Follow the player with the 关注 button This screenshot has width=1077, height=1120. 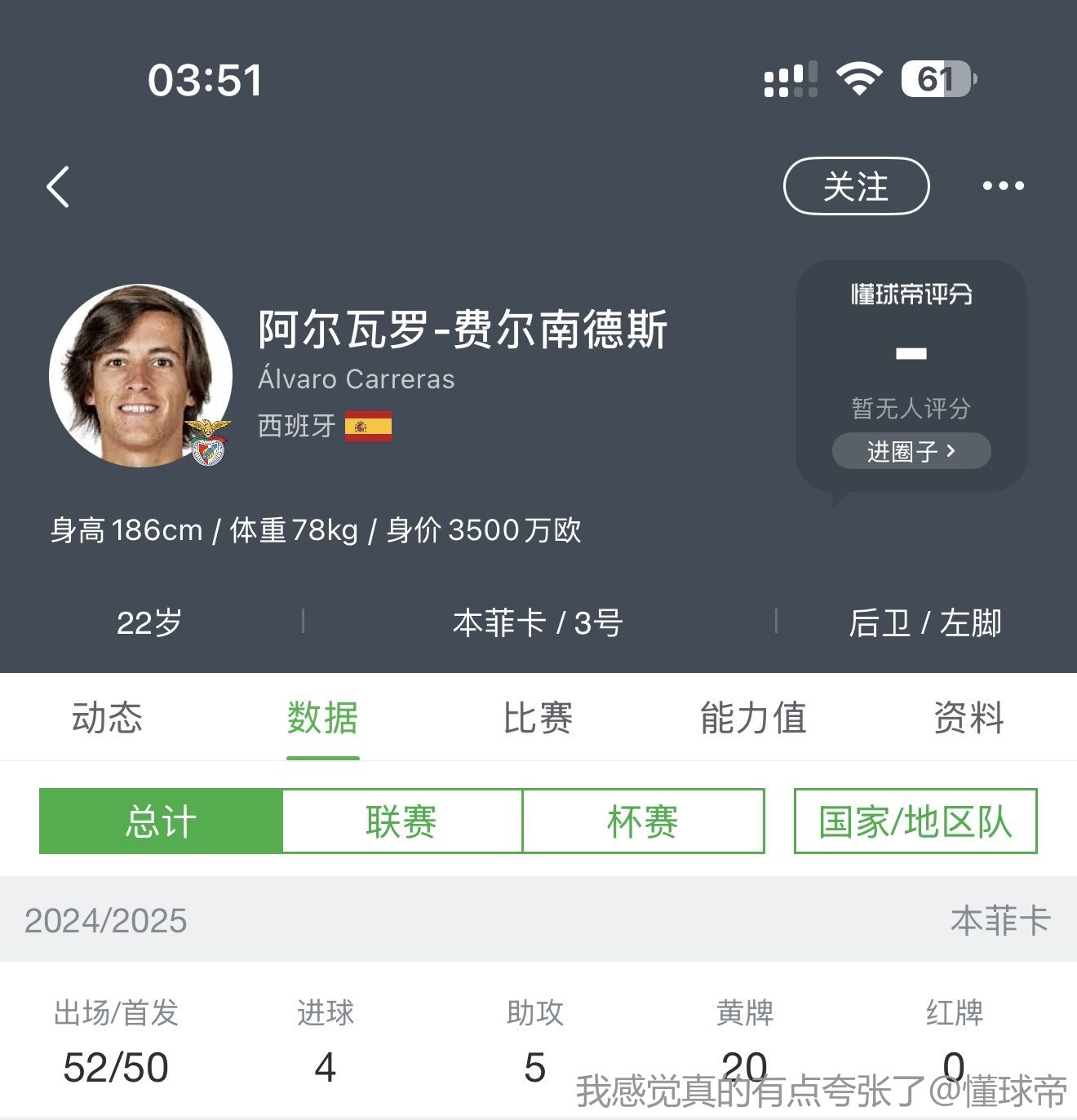(855, 187)
